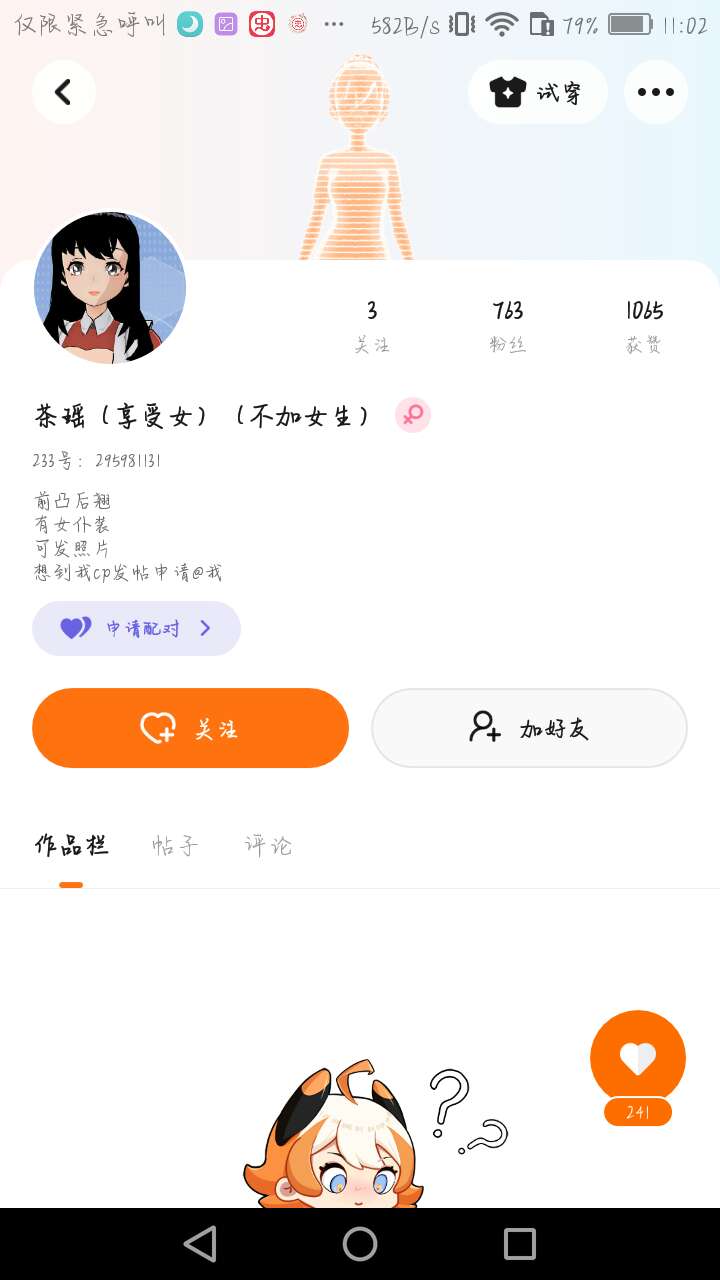This screenshot has height=1280, width=720.
Task: Open the 粉丝 followers list
Action: coord(508,326)
